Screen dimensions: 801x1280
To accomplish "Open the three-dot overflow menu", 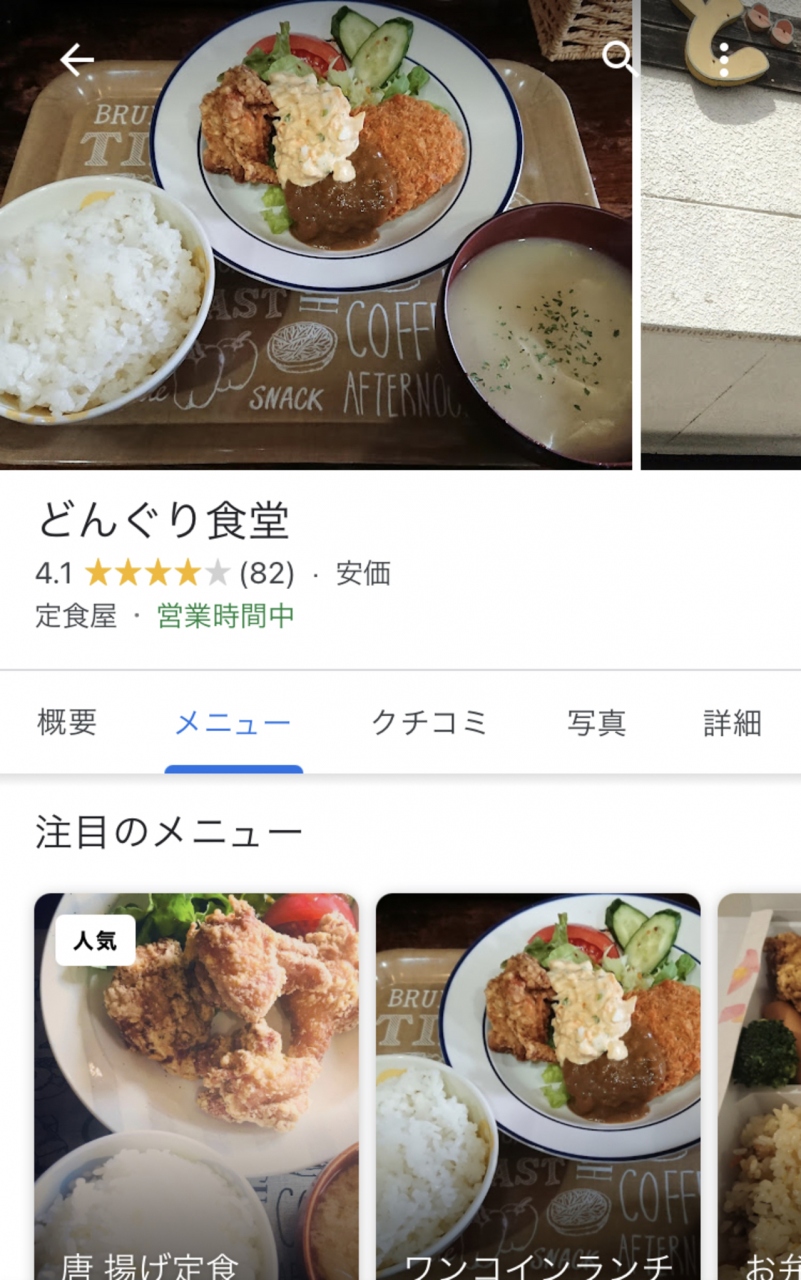I will (724, 60).
